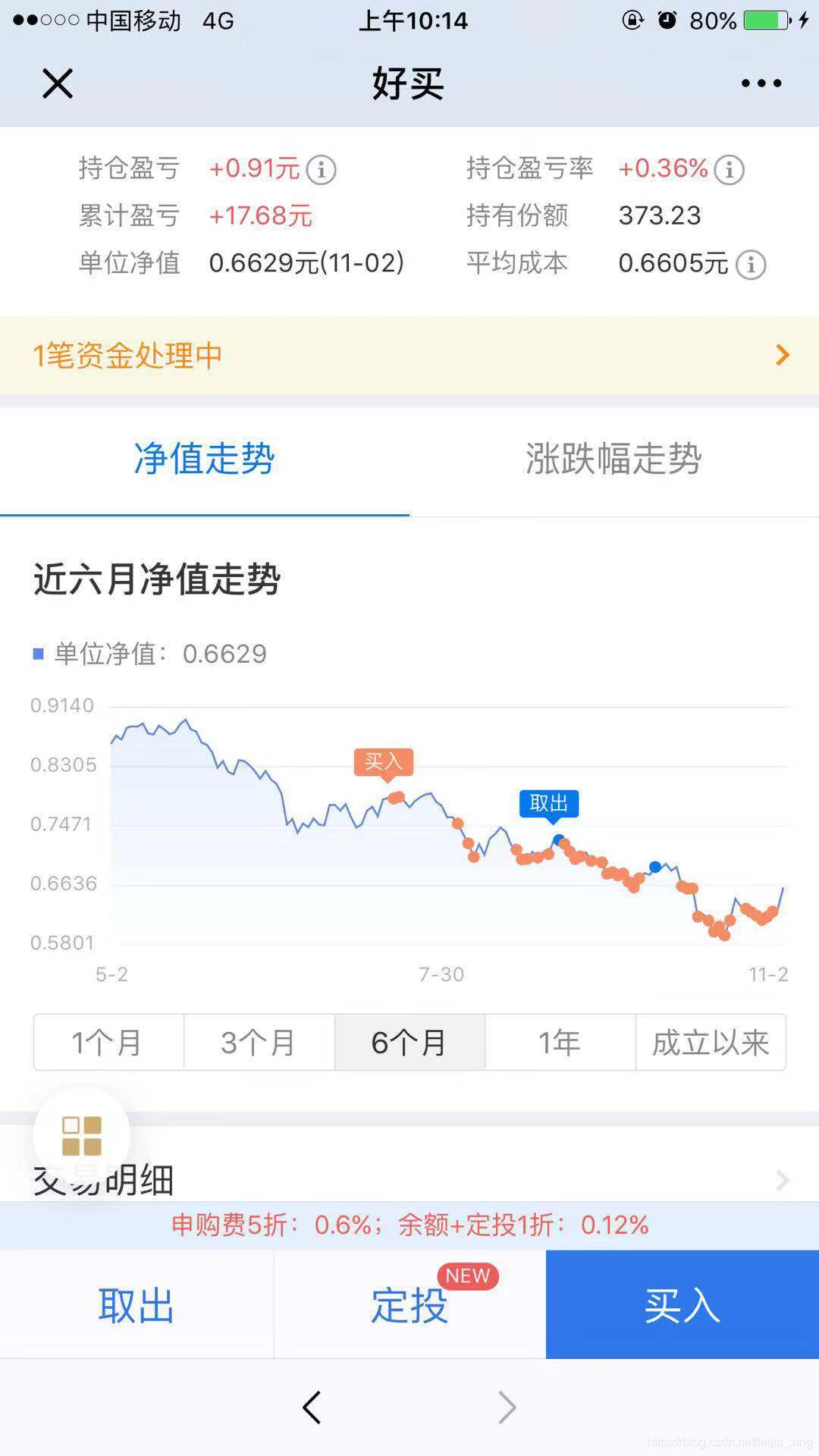819x1456 pixels.
Task: Open the floating grid shortcut button
Action: [82, 1135]
